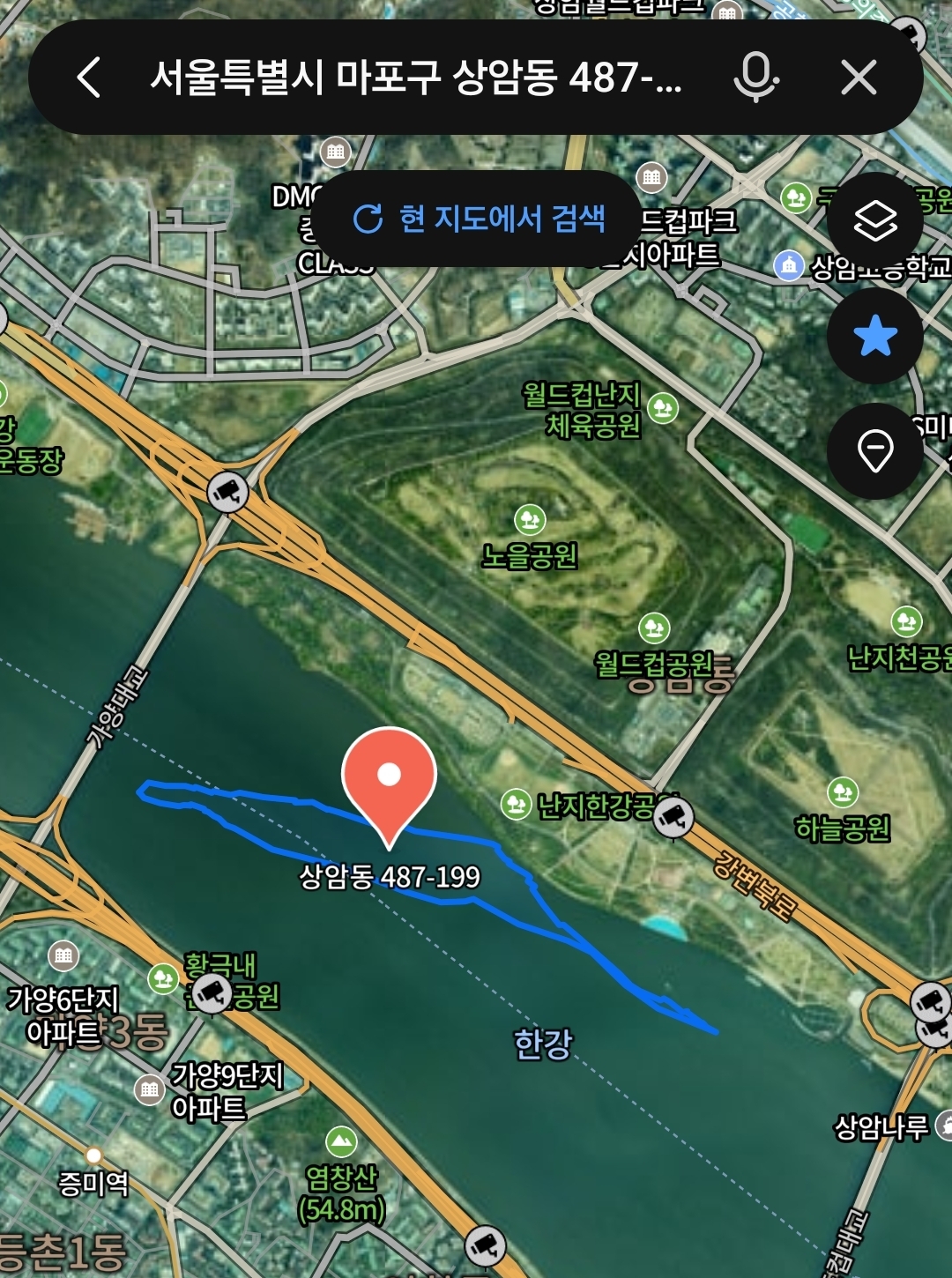Tap '현 지도에서 검색' to search this map area
Viewport: 952px width, 1278px height.
[479, 219]
